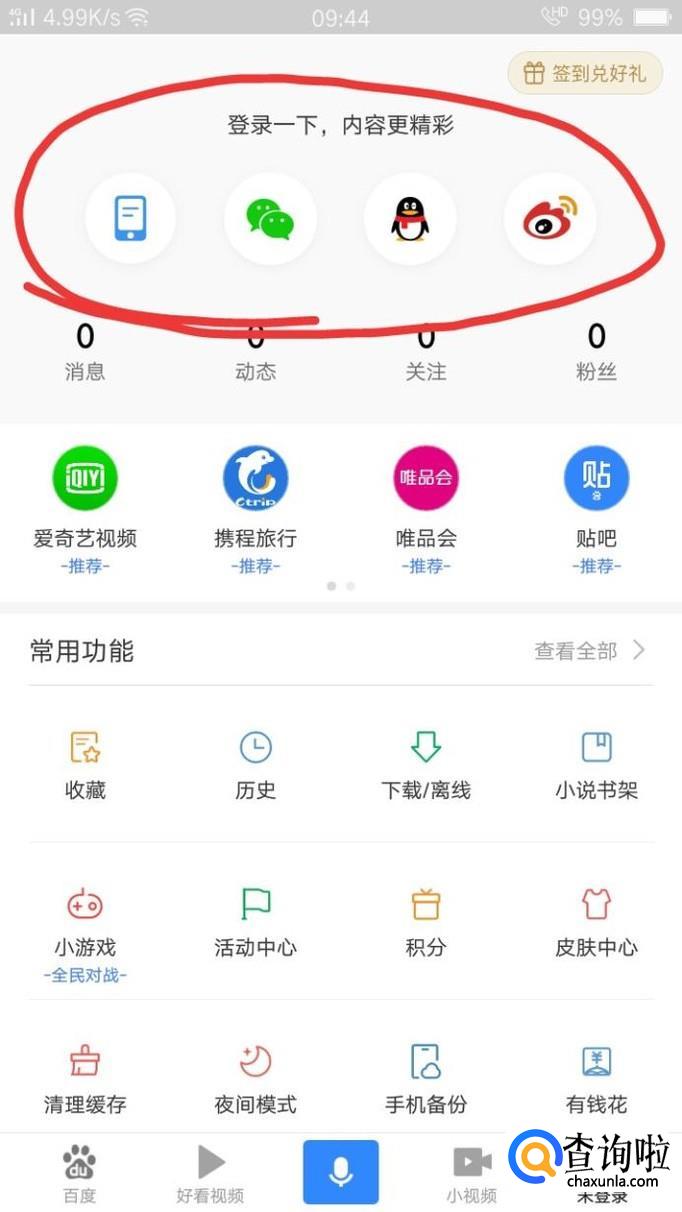Open 活动中心 activity center
682x1212 pixels.
[255, 922]
